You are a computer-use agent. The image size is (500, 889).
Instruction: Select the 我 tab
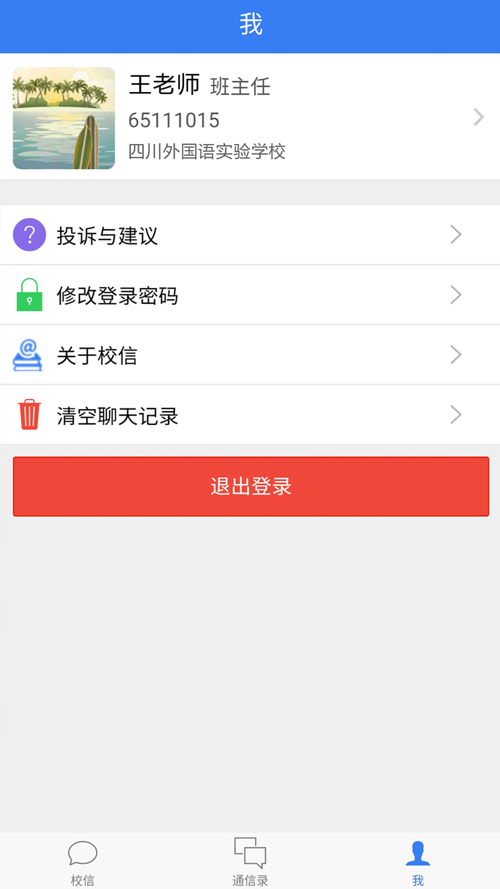click(x=417, y=862)
